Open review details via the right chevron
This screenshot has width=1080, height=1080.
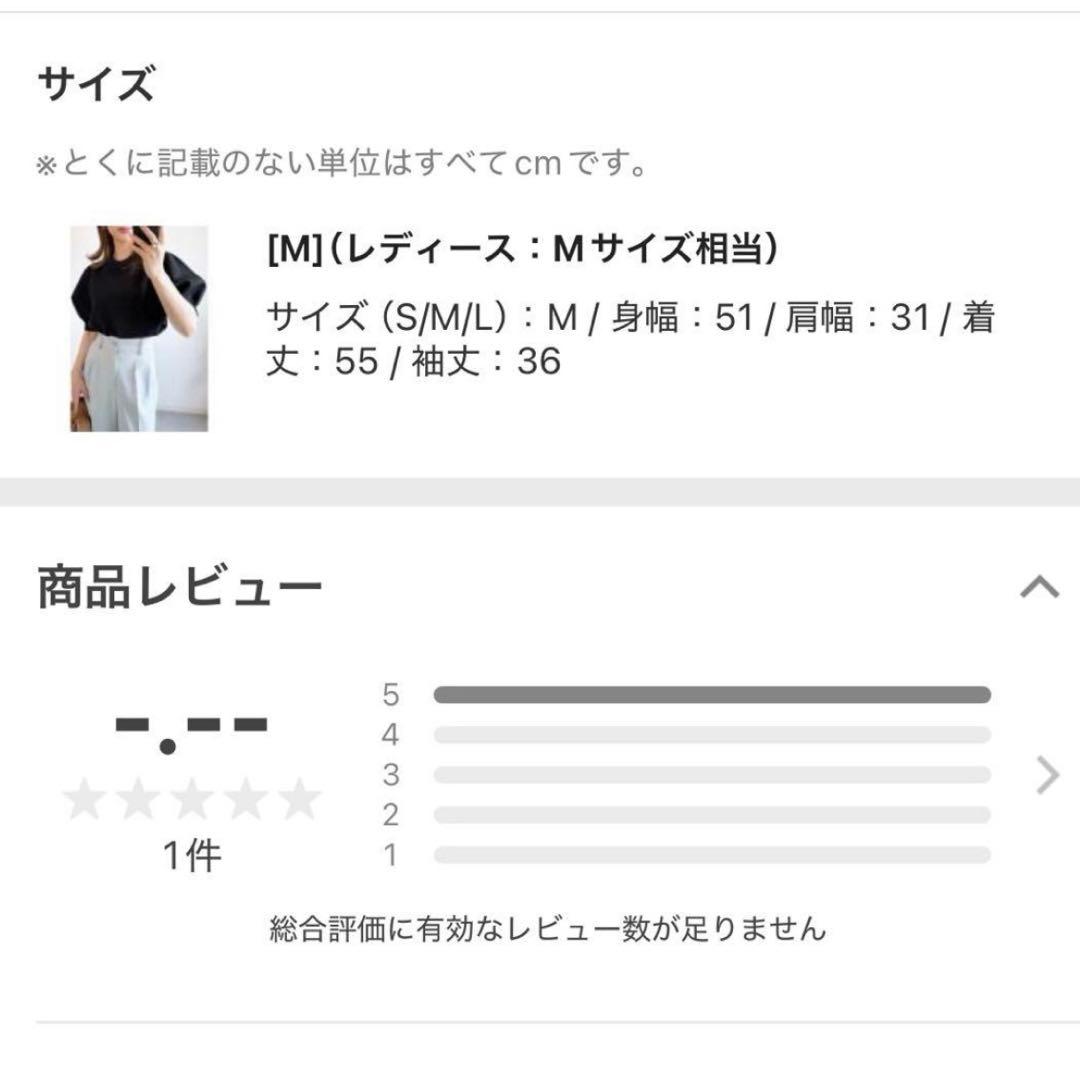[x=1048, y=776]
